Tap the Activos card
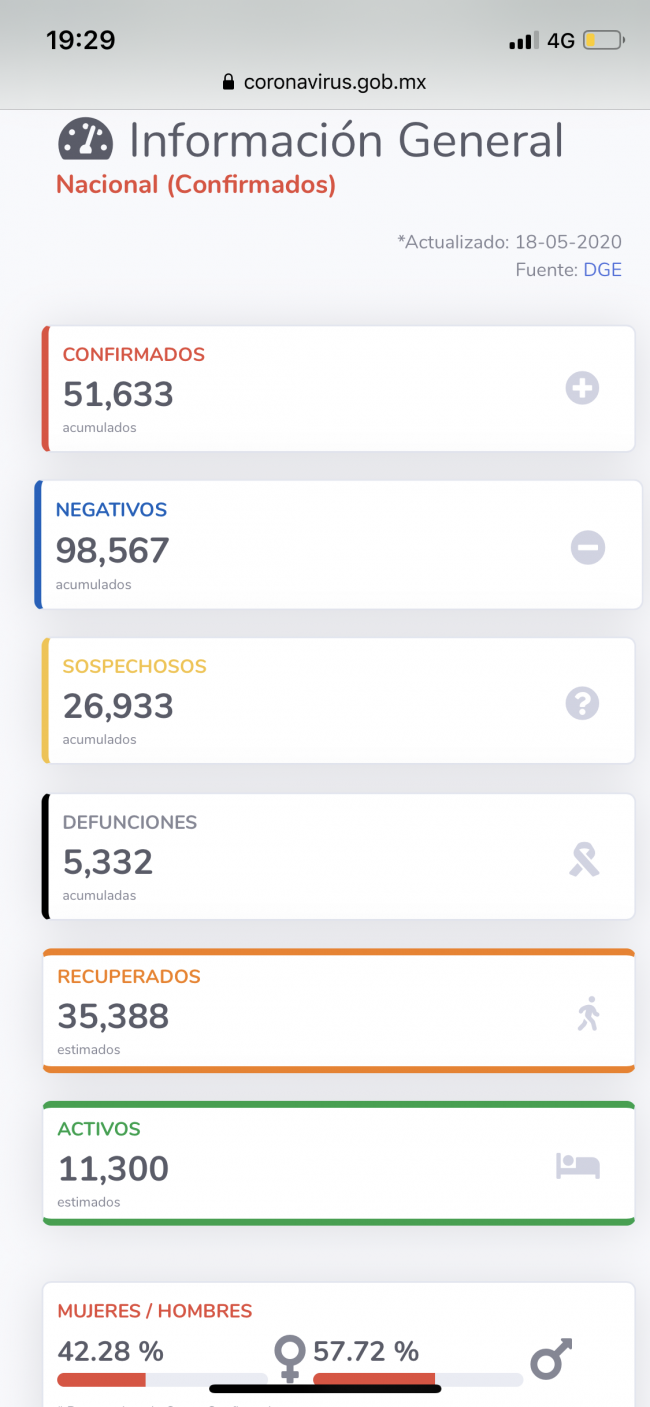This screenshot has height=1407, width=650. click(338, 1163)
